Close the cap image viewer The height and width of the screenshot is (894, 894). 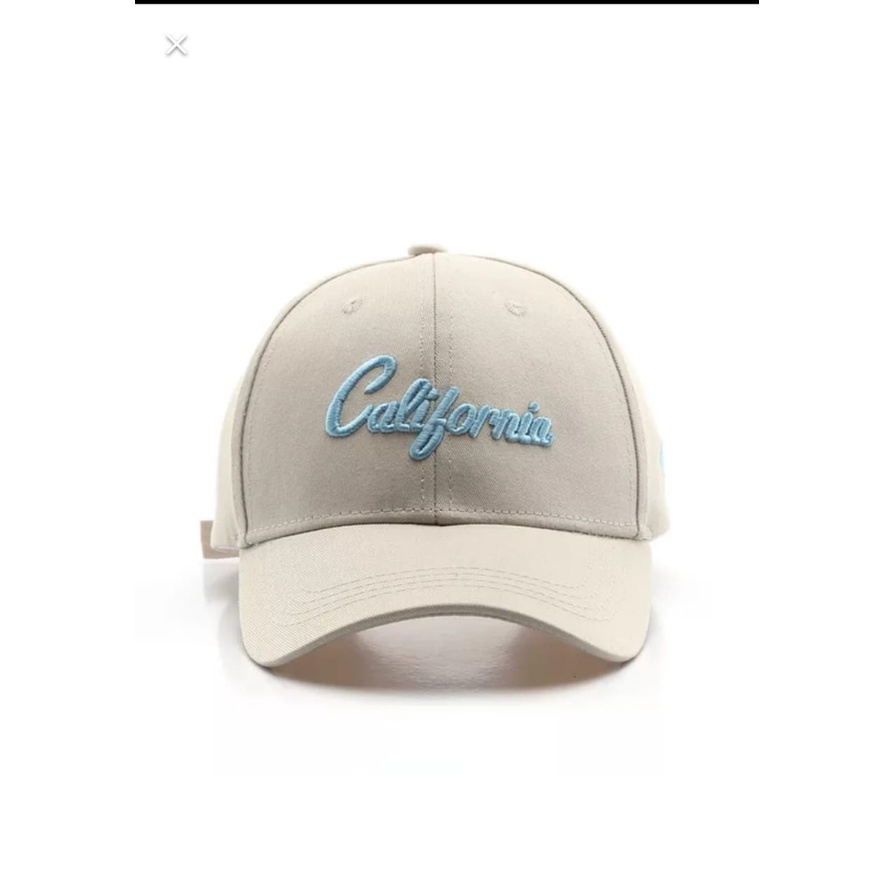tap(176, 45)
